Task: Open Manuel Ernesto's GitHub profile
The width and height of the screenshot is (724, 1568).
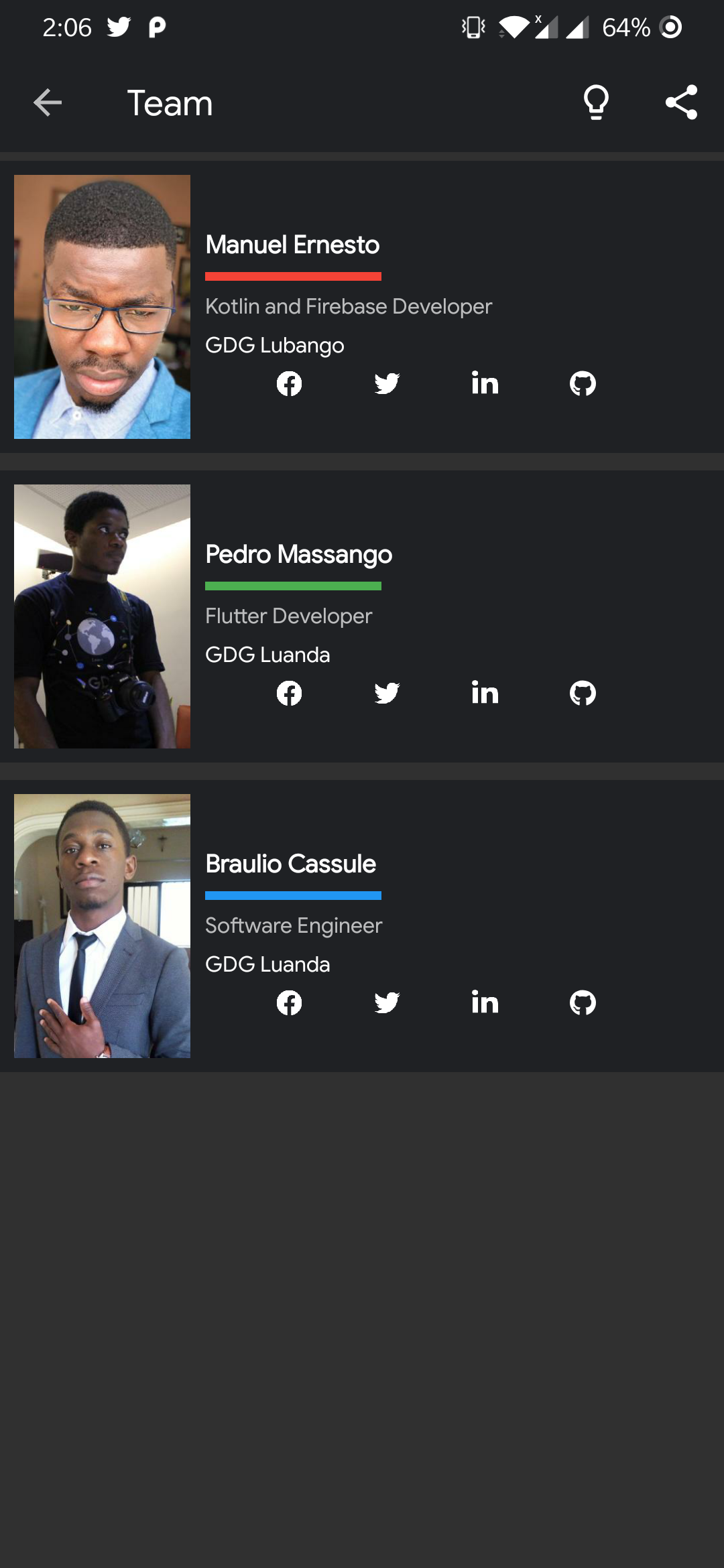Action: point(583,383)
